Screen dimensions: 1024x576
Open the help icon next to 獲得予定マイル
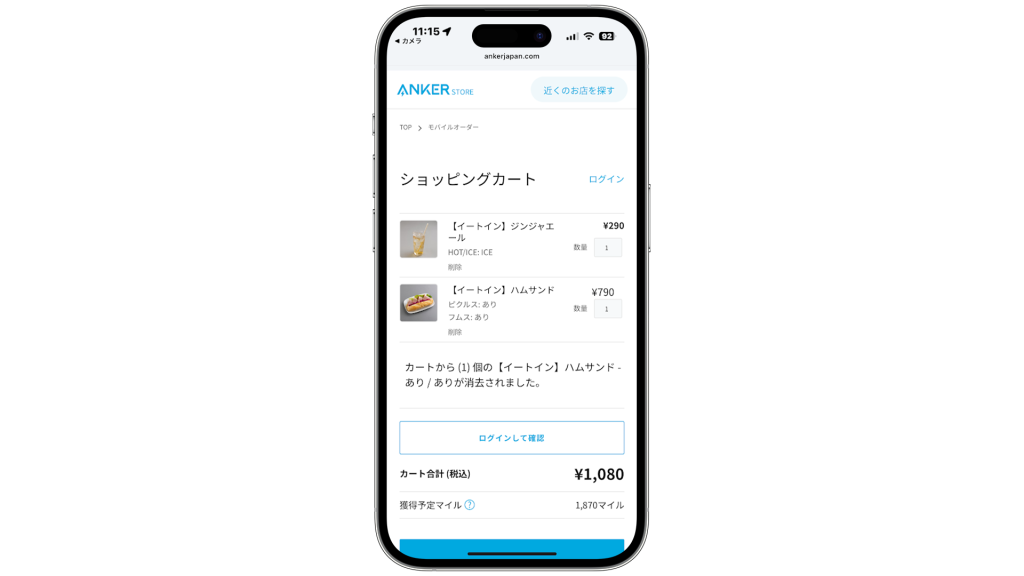pyautogui.click(x=470, y=505)
